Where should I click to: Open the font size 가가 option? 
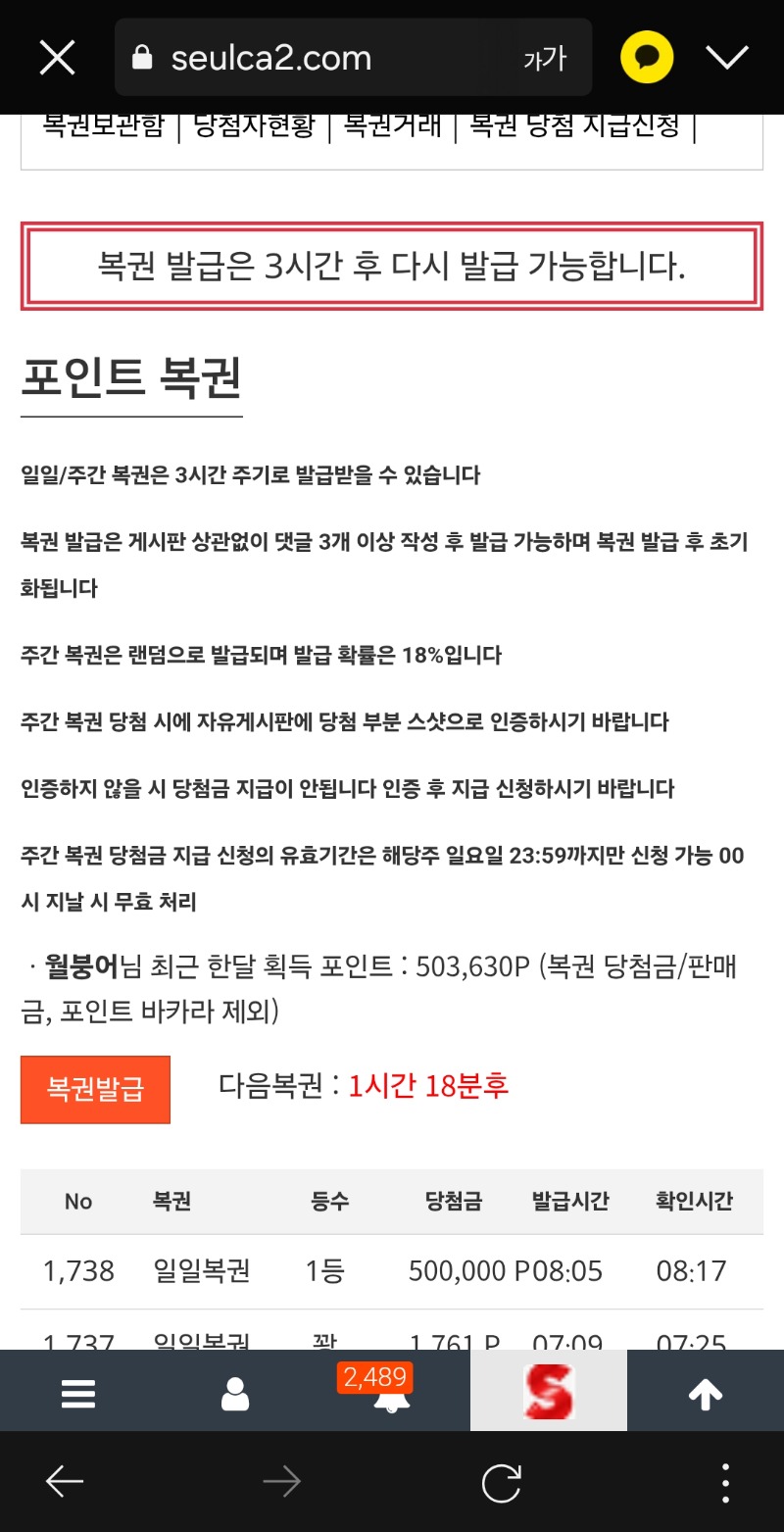coord(544,59)
